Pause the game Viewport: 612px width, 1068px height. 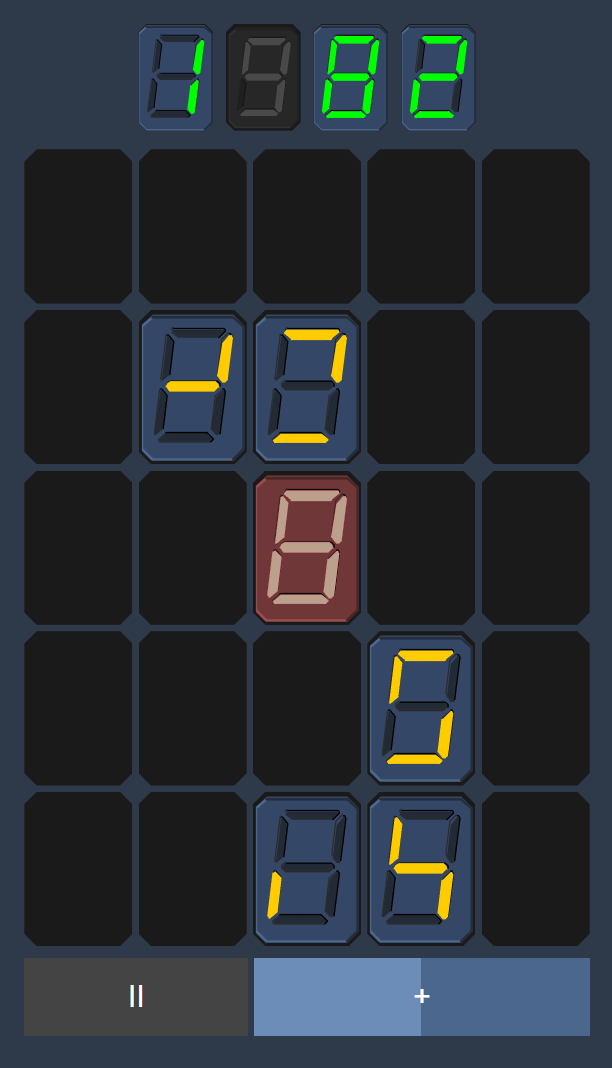click(136, 996)
